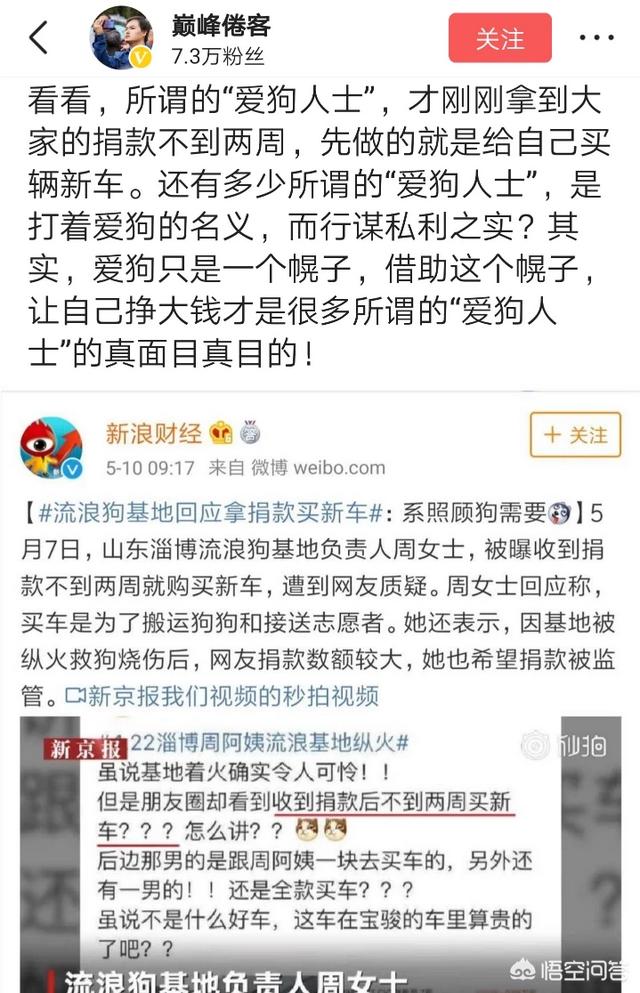Open the embedded Weibo screenshot image

320,690
